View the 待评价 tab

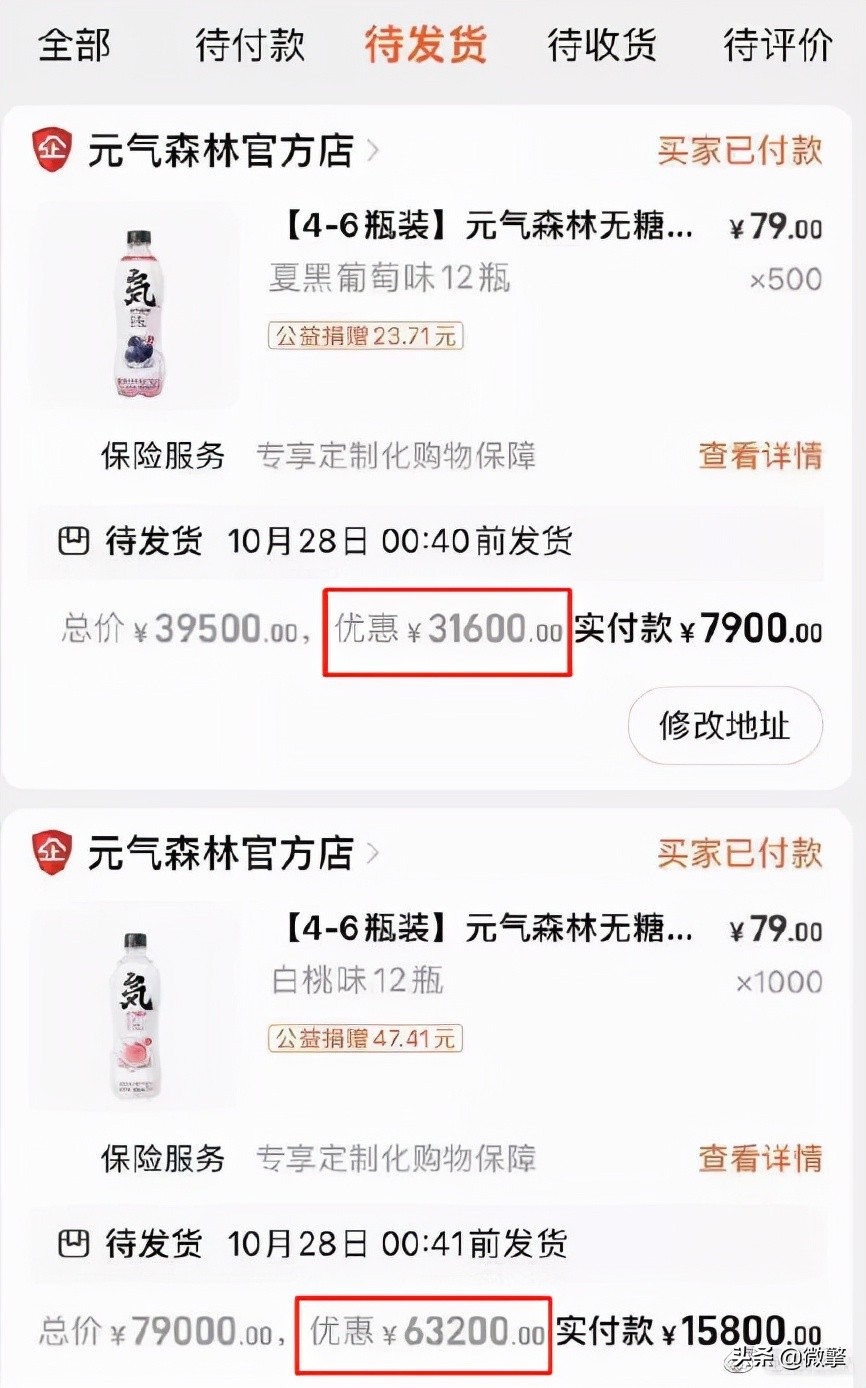coord(777,45)
